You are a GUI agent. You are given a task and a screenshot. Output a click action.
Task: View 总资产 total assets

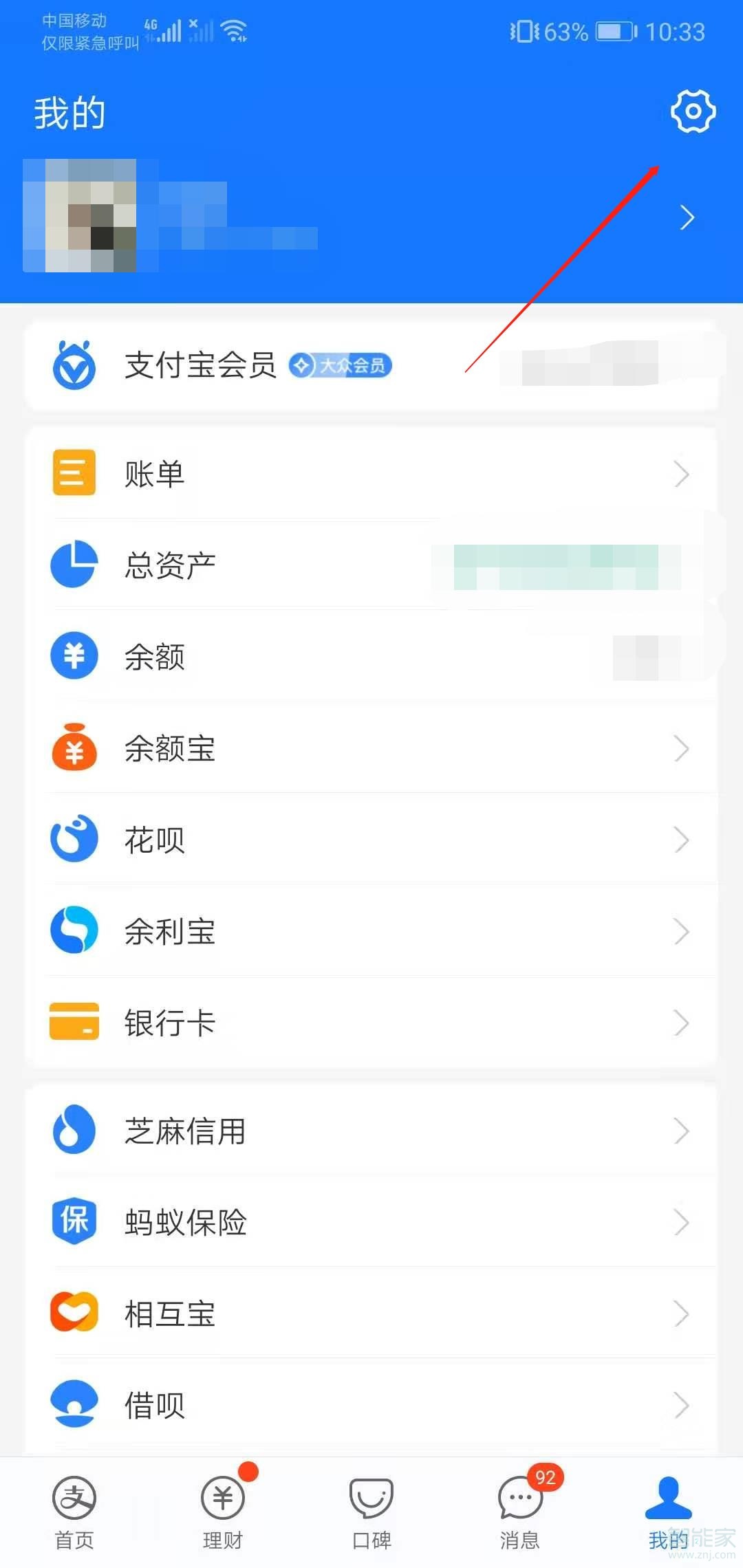[371, 565]
